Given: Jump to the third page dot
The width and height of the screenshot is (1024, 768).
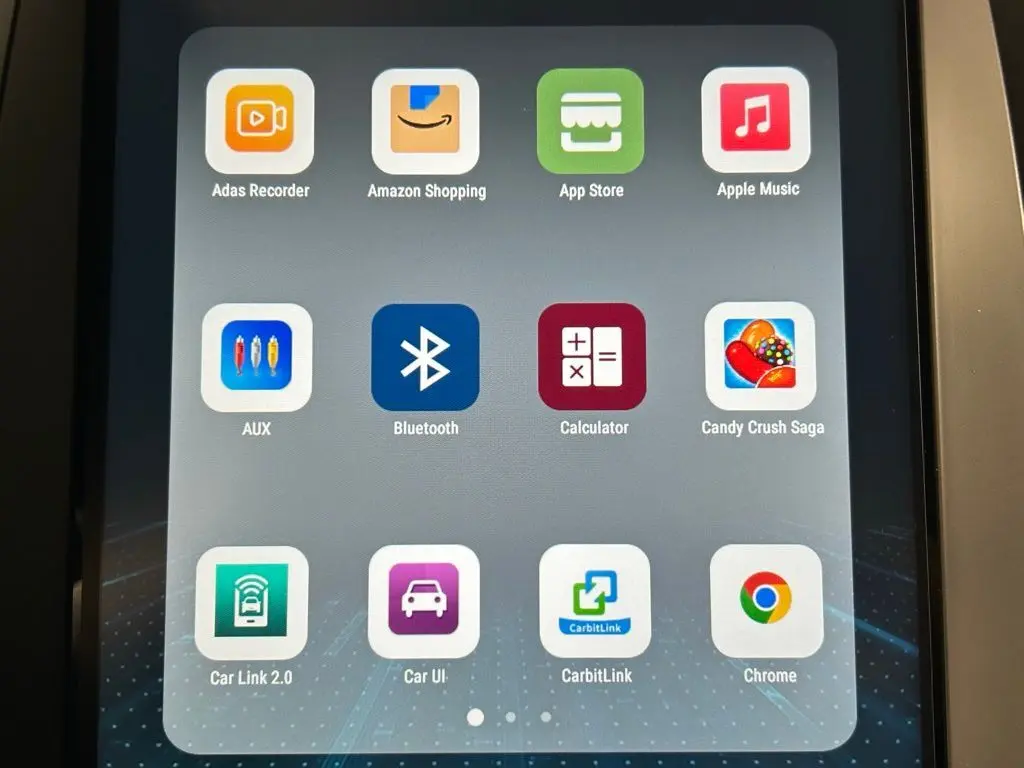Looking at the screenshot, I should point(545,716).
